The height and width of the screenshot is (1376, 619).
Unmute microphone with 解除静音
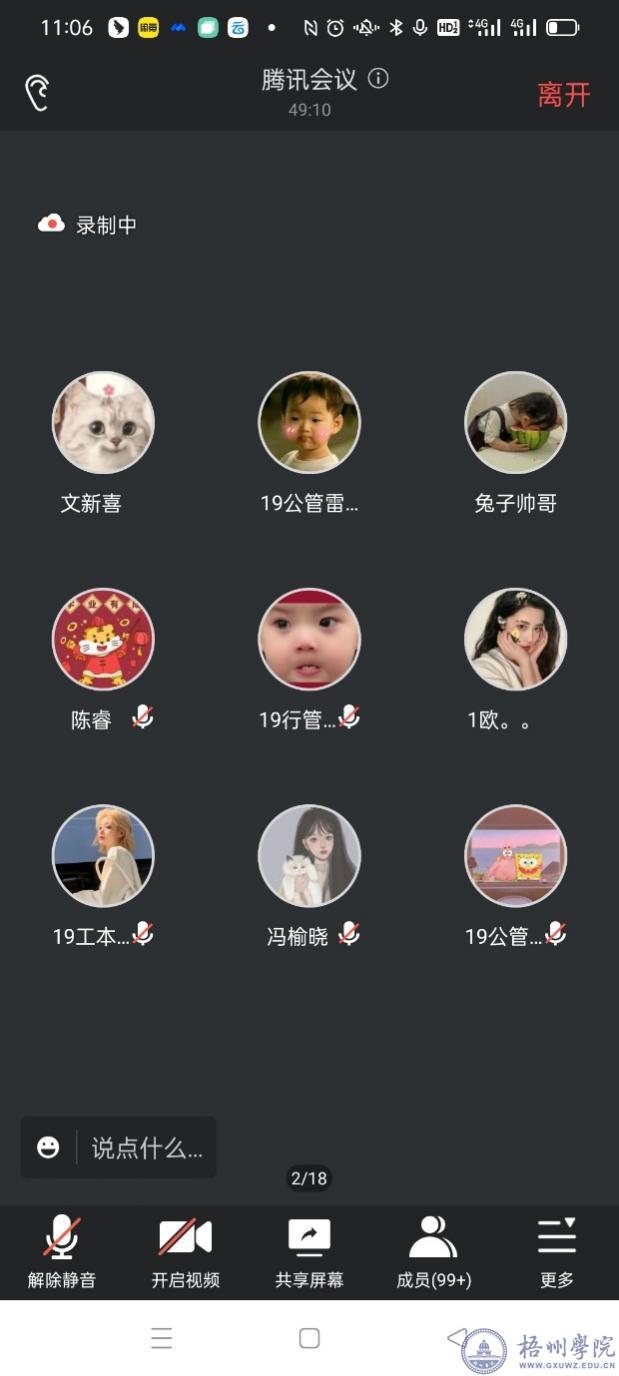(x=61, y=1250)
